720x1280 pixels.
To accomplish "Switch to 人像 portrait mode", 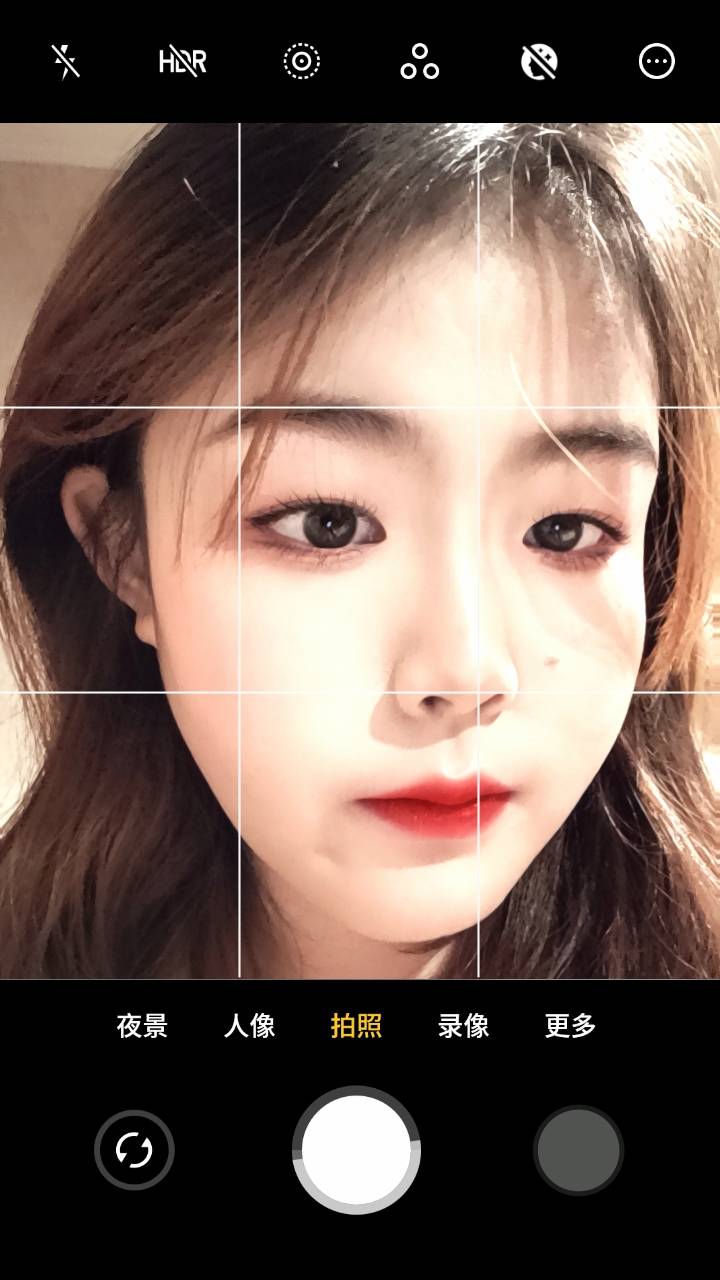I will click(x=249, y=1026).
